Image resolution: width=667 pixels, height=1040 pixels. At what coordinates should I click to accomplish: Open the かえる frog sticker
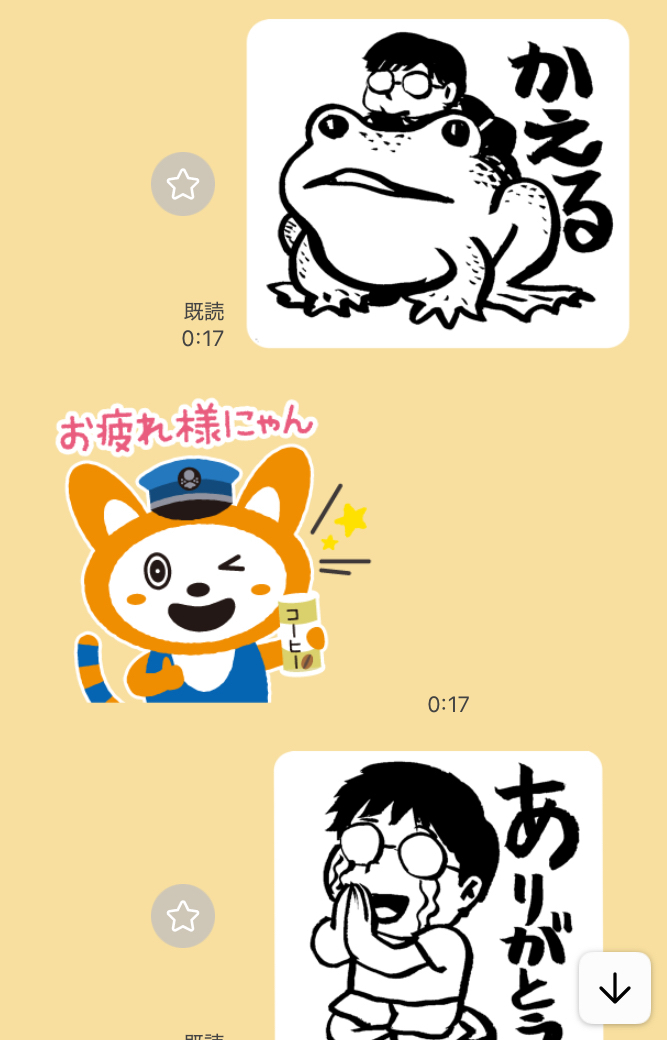(438, 184)
